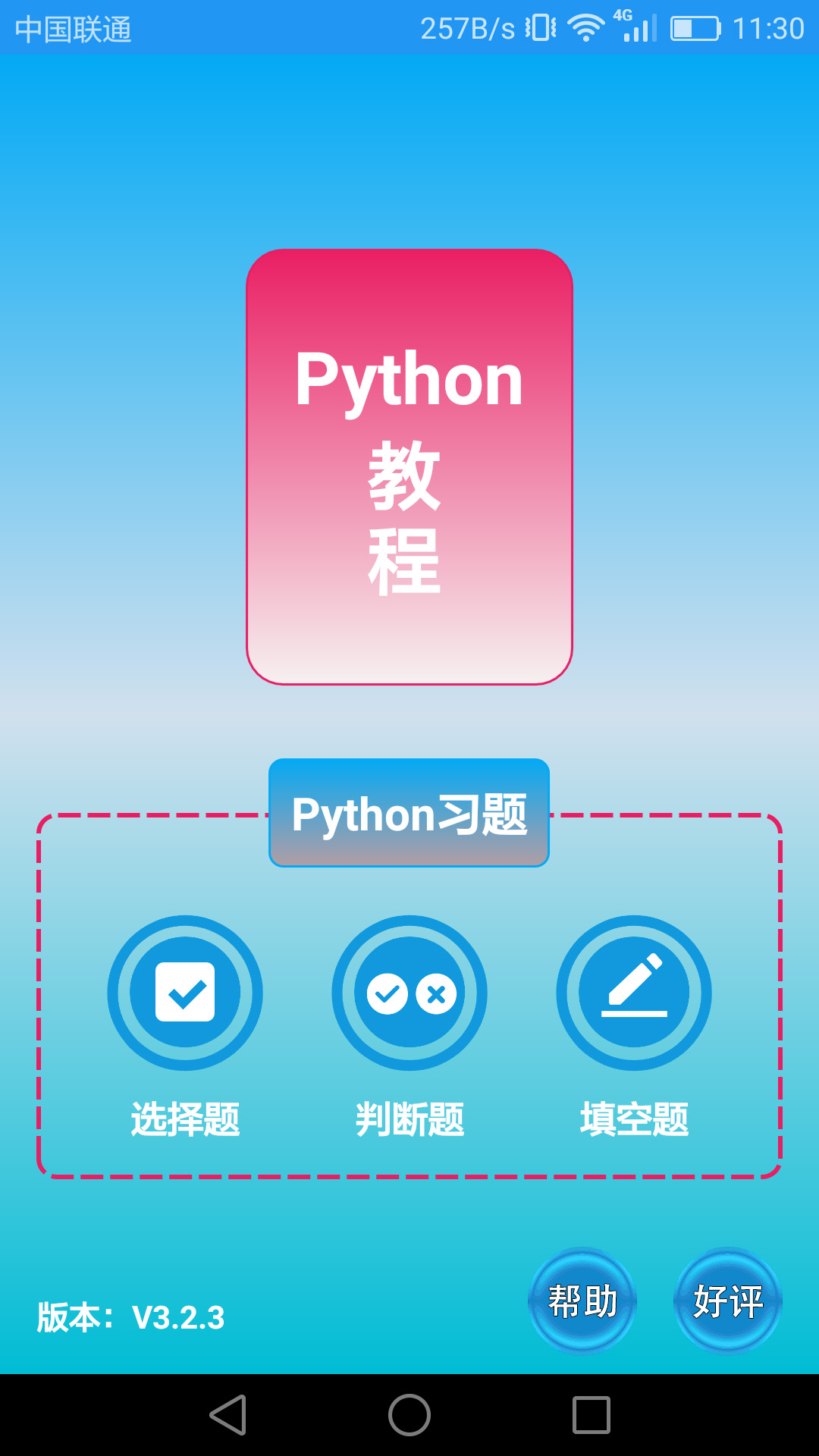Viewport: 819px width, 1456px height.
Task: Tap the 填空题 pencil icon
Action: tap(634, 993)
